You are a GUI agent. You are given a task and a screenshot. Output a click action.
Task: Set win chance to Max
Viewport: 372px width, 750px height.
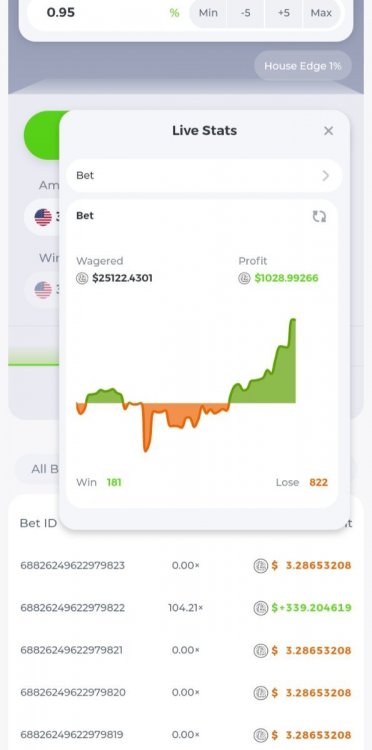point(321,13)
